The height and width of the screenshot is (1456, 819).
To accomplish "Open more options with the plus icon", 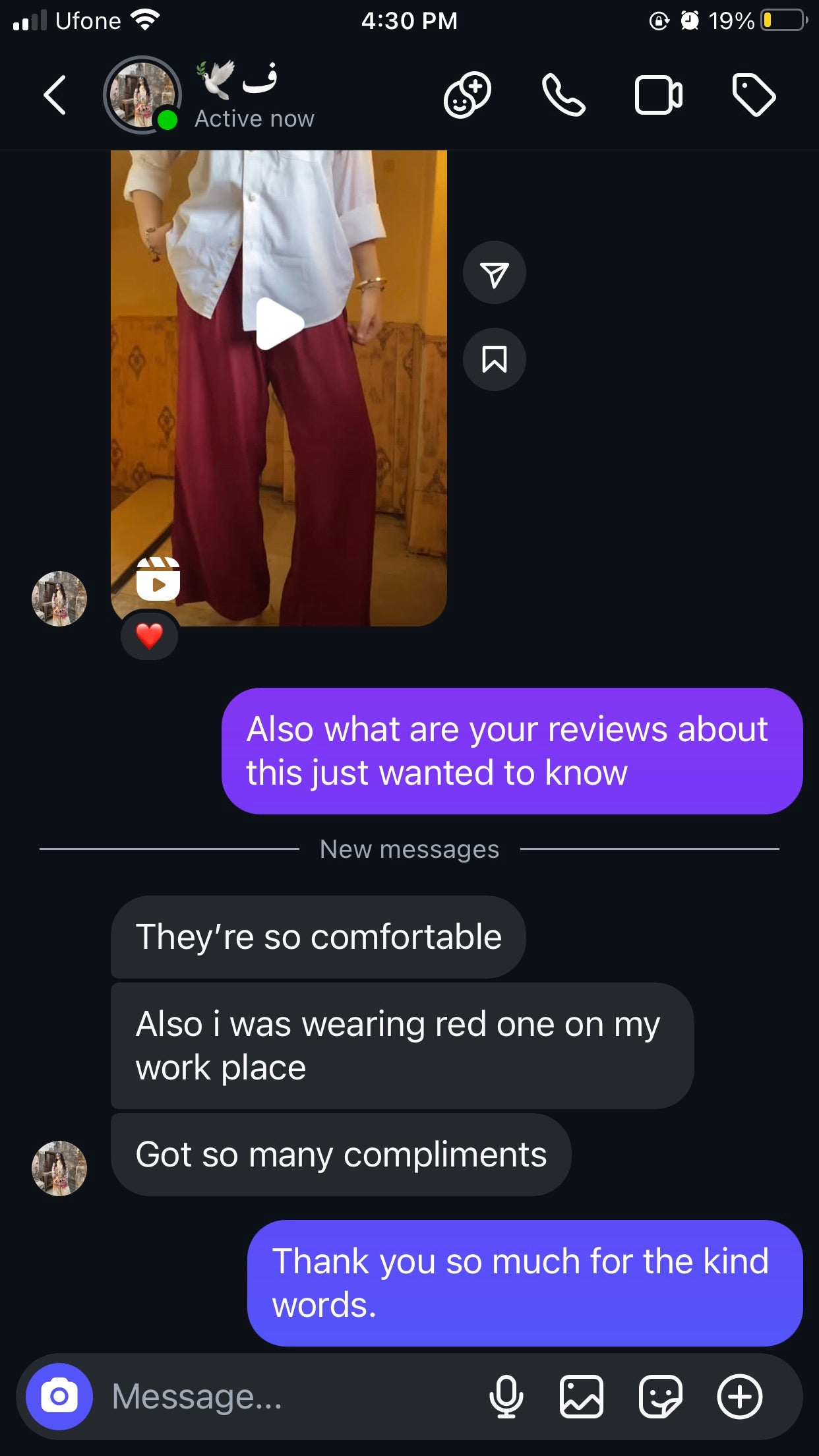I will [739, 1396].
